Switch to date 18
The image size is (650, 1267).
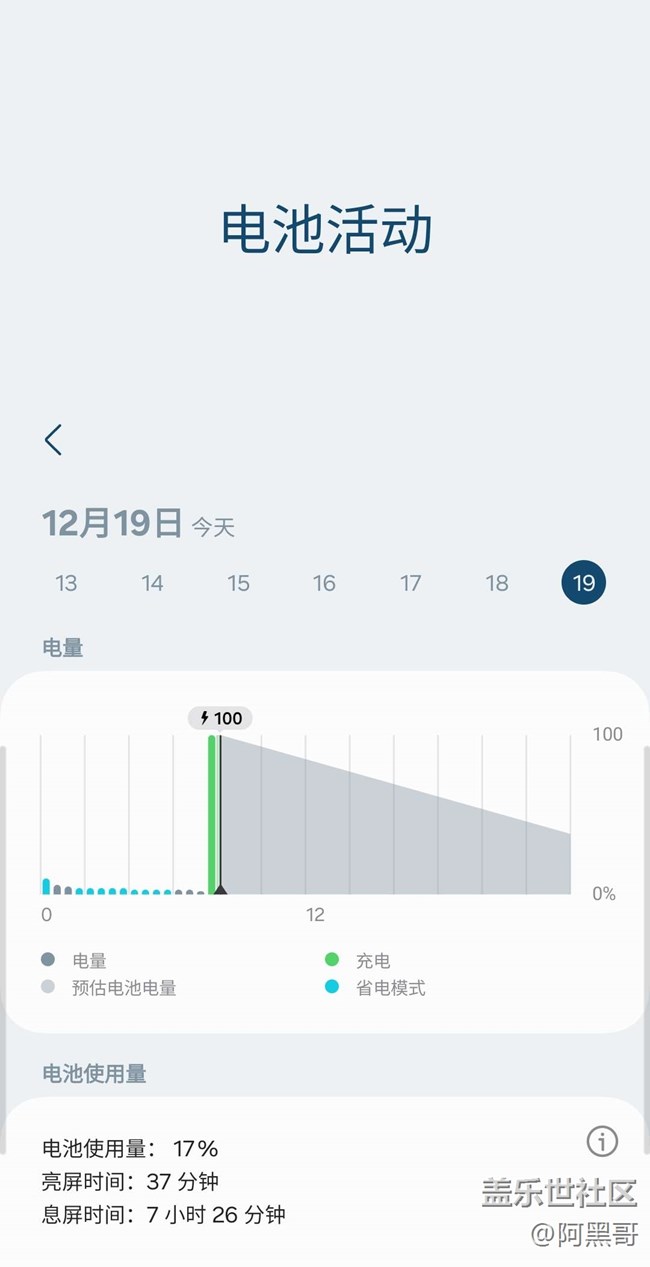[497, 583]
